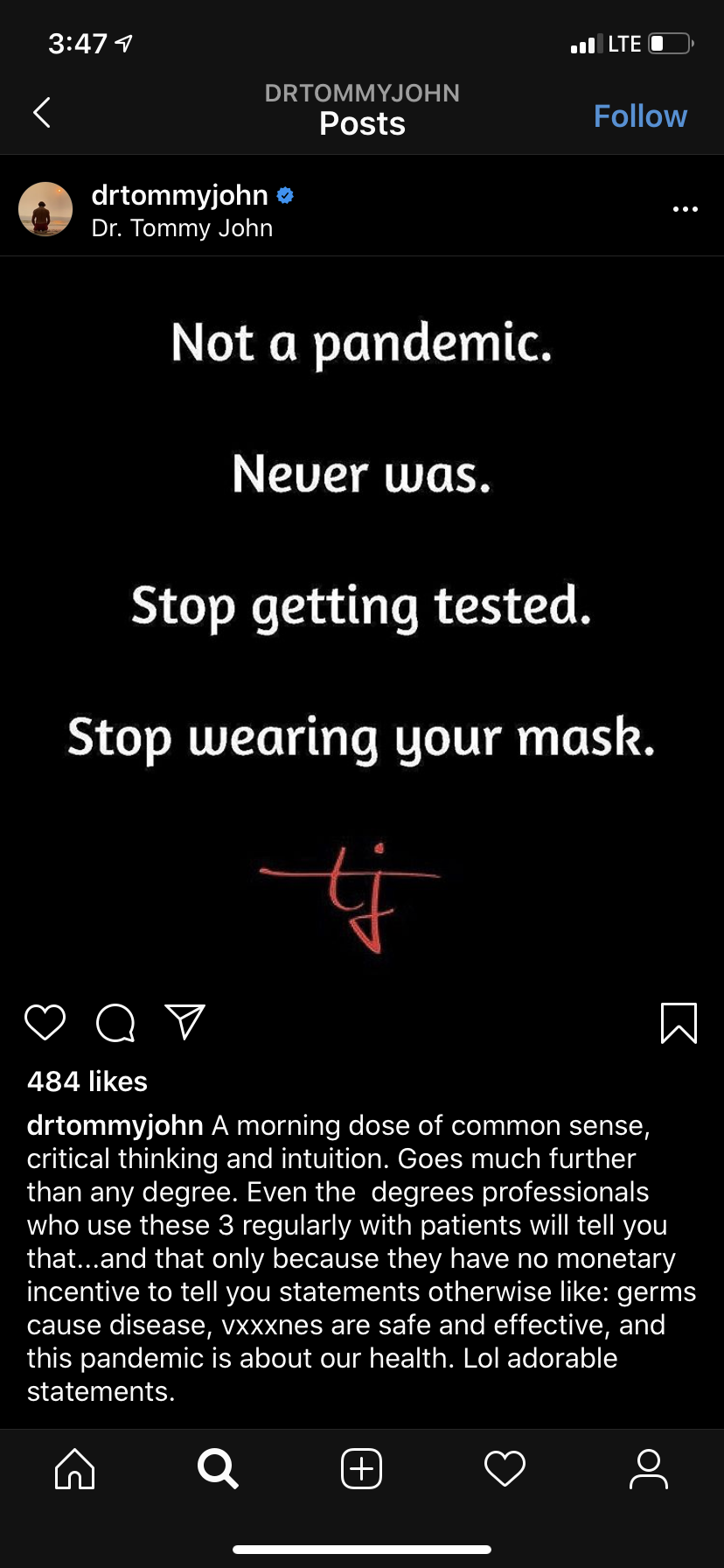The width and height of the screenshot is (724, 1568).
Task: Save the post using the bookmark icon
Action: pyautogui.click(x=679, y=1023)
